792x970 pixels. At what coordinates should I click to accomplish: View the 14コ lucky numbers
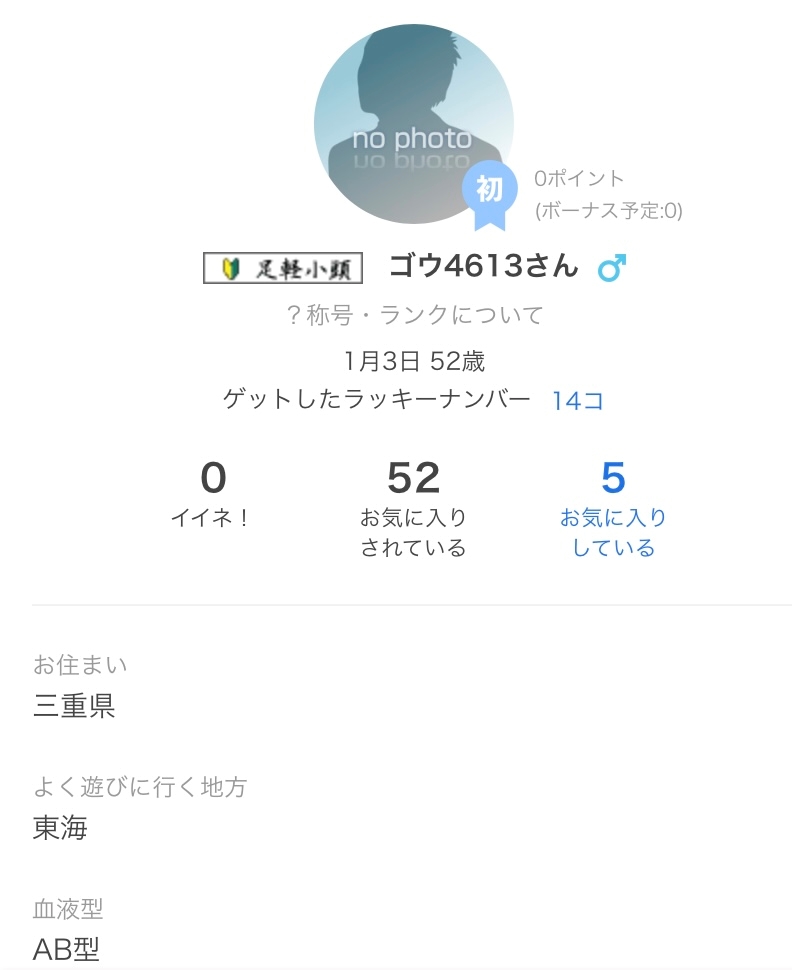577,401
